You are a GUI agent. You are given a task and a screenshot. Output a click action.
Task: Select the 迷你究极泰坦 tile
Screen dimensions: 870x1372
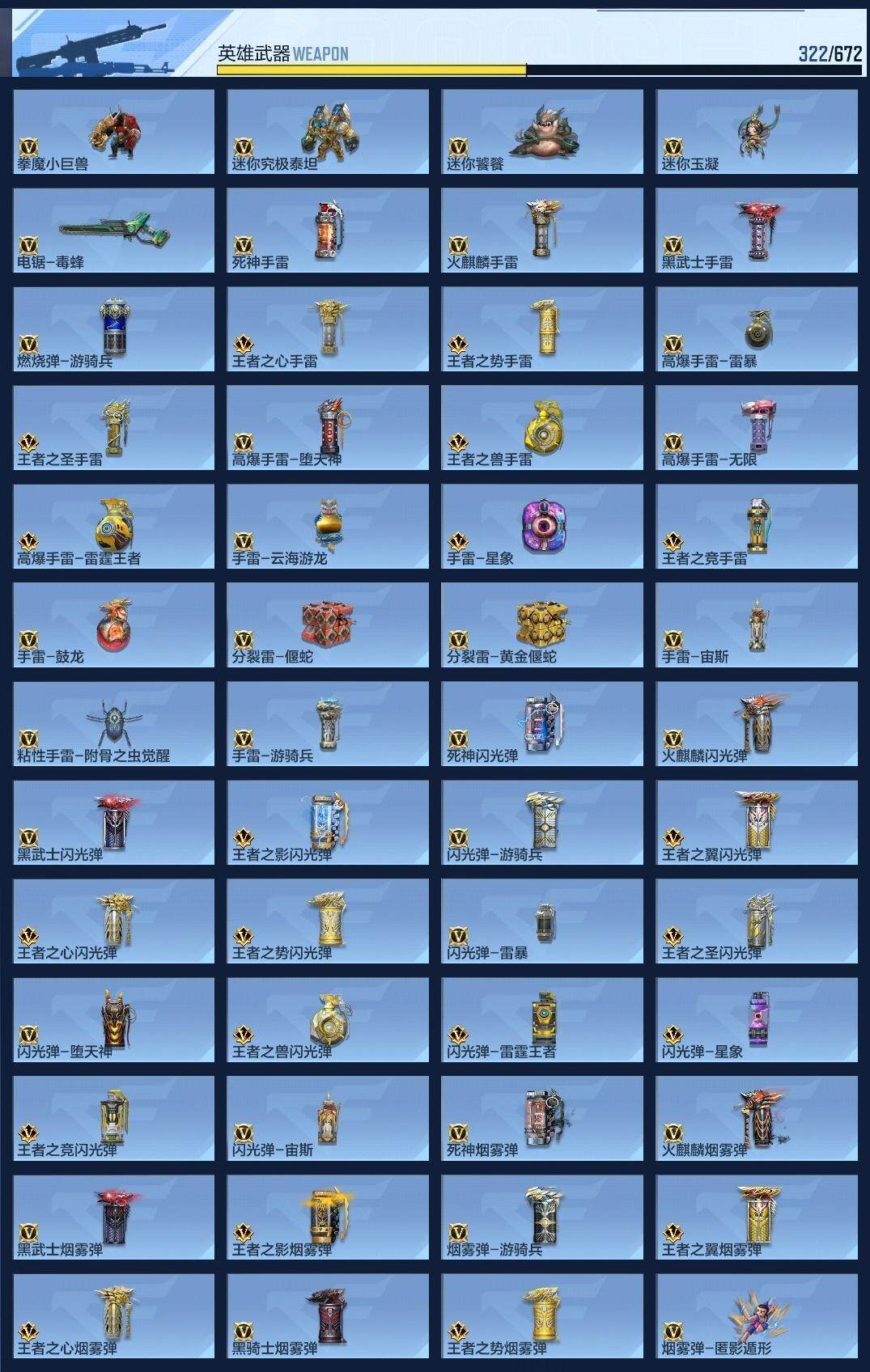point(328,132)
